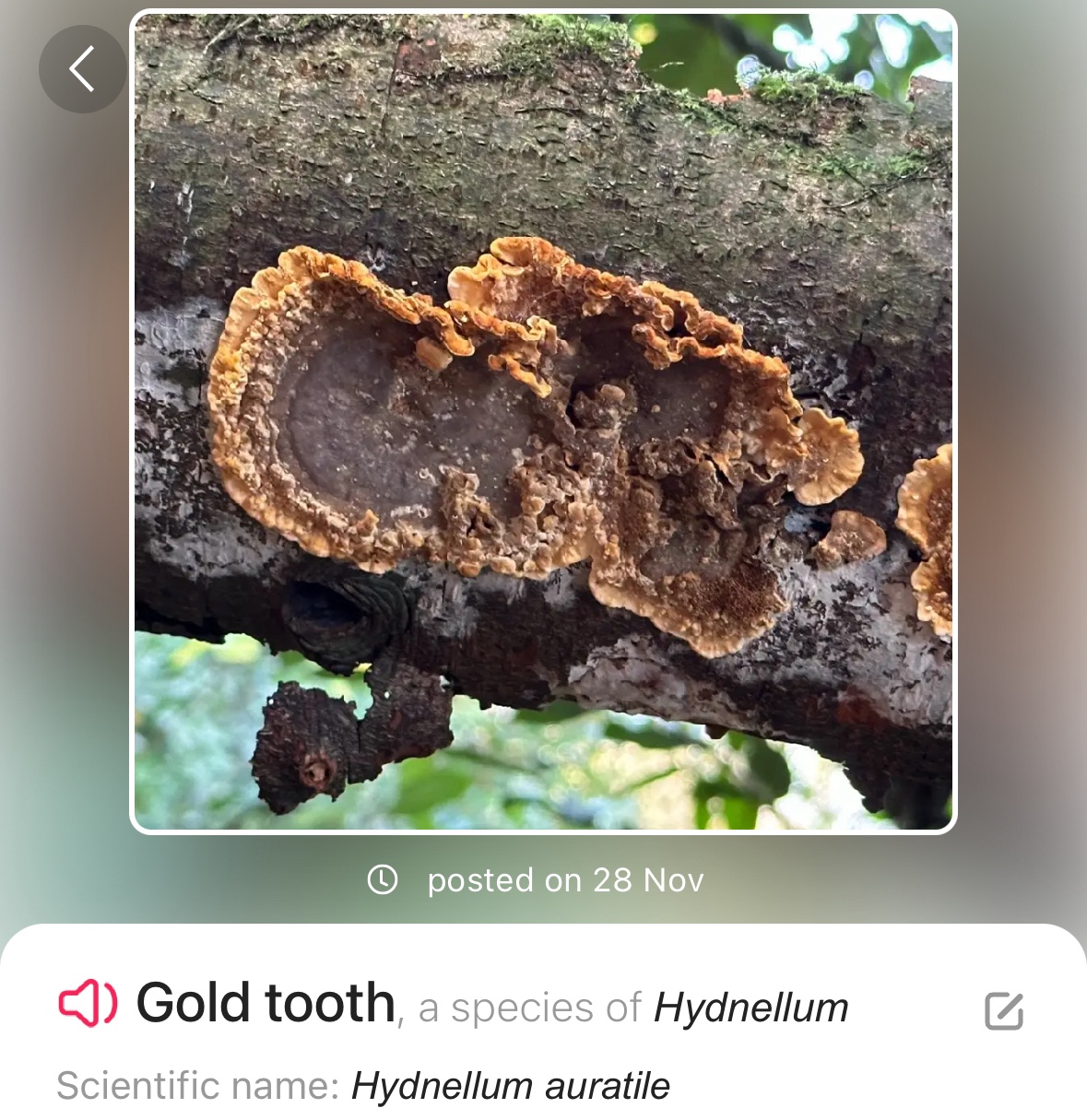Click the circular back navigation button
This screenshot has height=1120, width=1087.
(82, 68)
